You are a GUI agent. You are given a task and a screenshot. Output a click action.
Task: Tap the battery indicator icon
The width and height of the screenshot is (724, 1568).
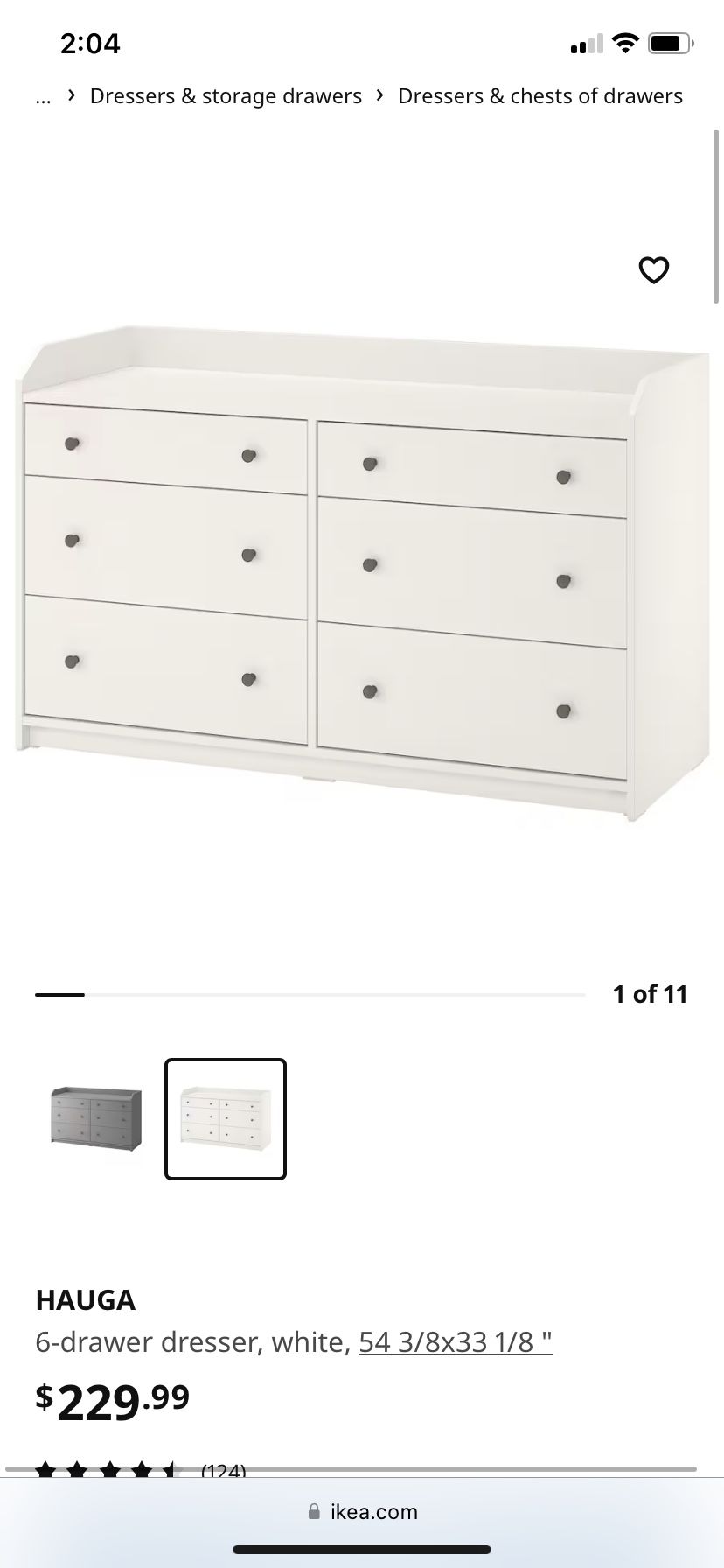pyautogui.click(x=670, y=41)
